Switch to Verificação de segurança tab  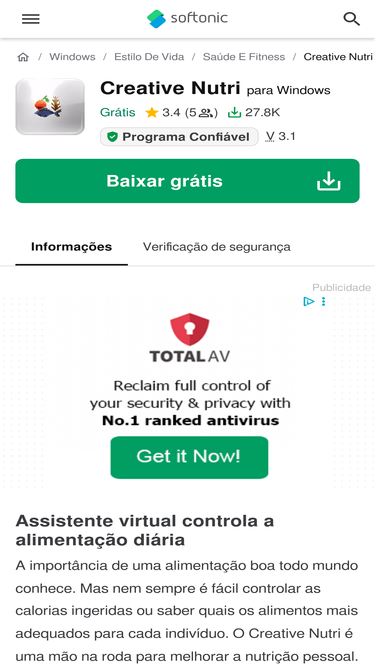[216, 247]
